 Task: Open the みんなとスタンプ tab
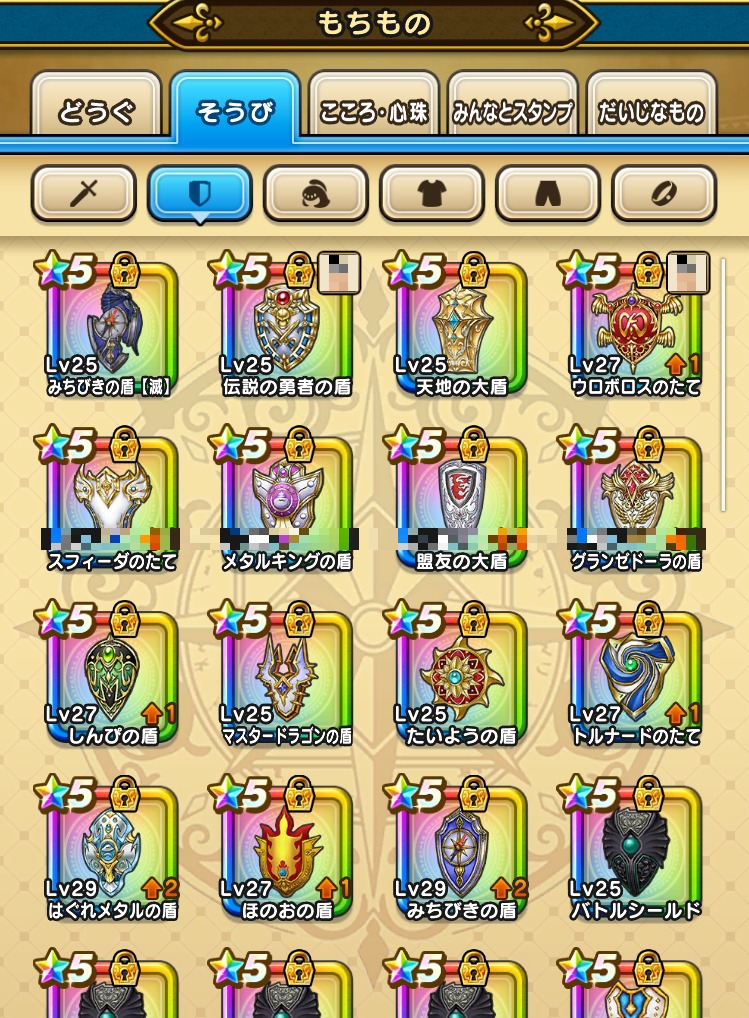point(512,111)
